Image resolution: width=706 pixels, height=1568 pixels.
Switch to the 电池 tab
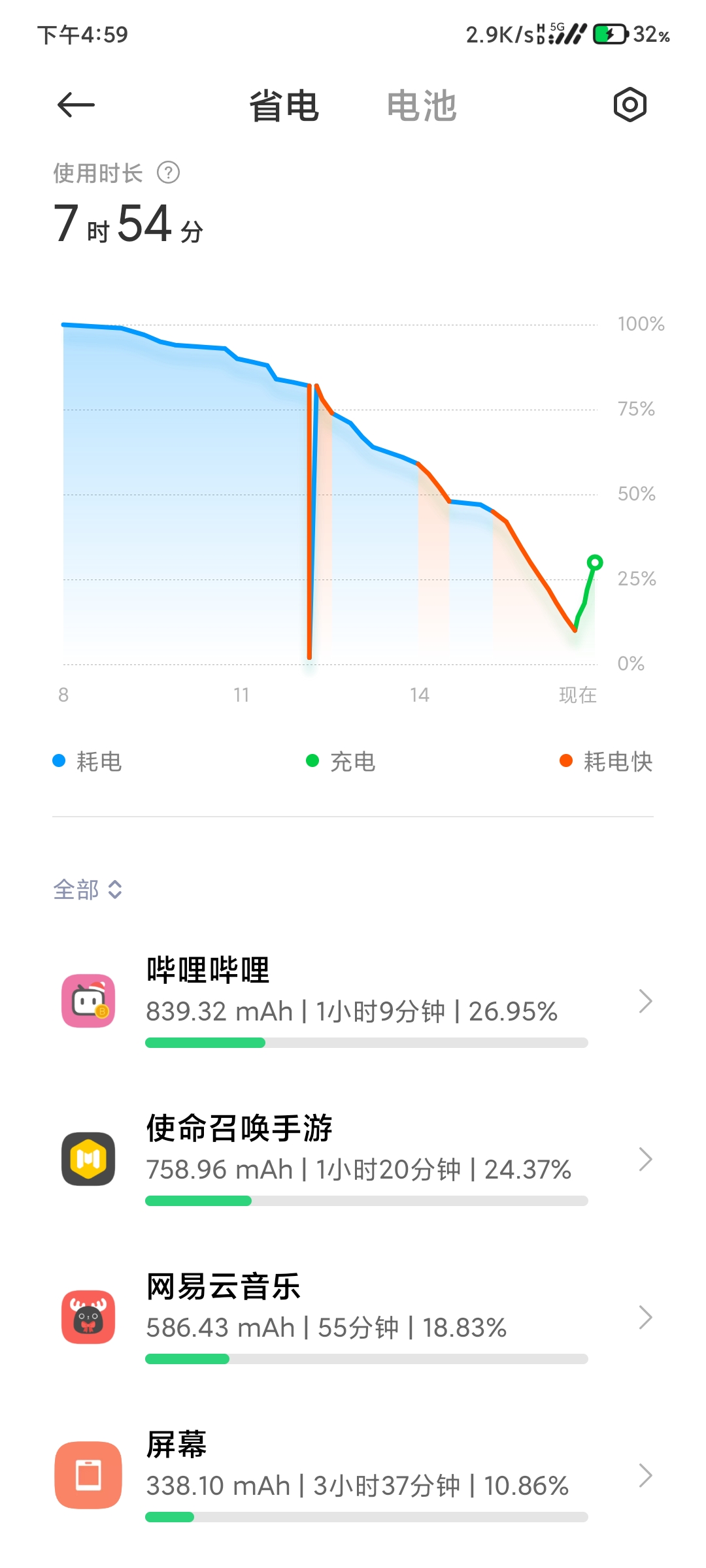point(421,106)
